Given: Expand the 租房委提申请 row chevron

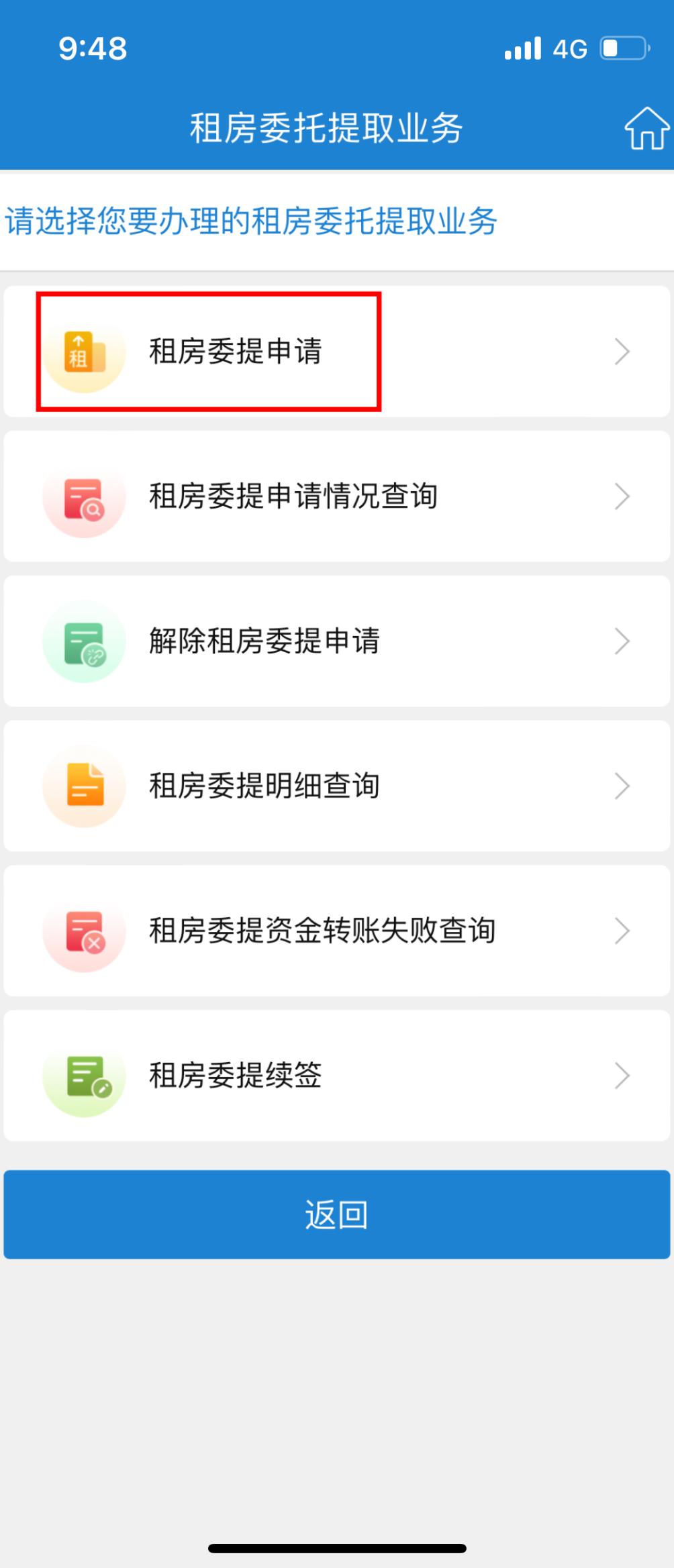Looking at the screenshot, I should (x=622, y=352).
